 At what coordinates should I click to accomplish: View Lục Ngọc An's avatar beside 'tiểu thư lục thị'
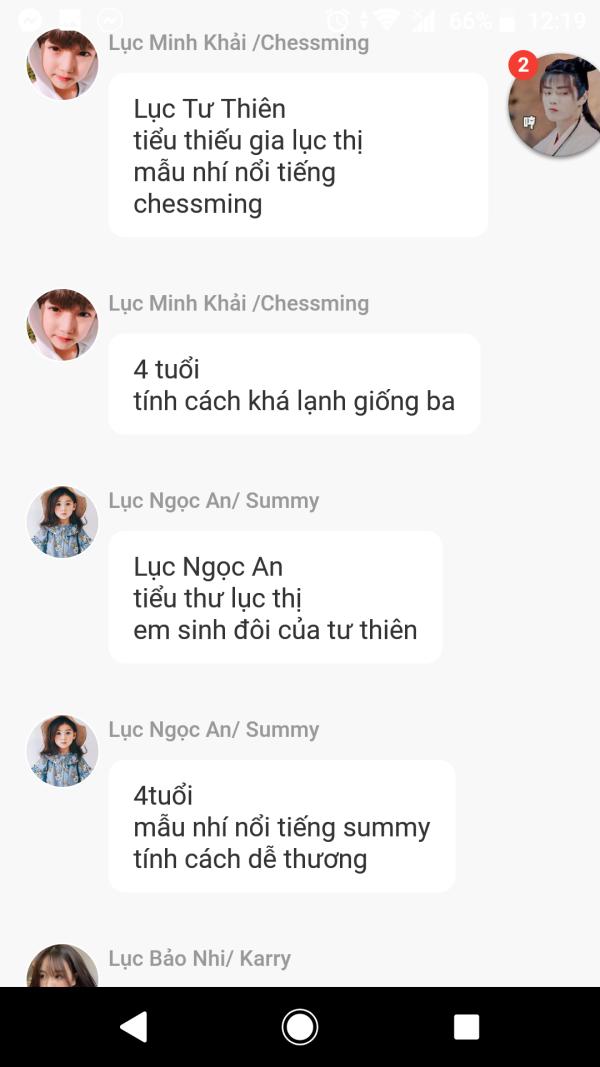tap(63, 522)
